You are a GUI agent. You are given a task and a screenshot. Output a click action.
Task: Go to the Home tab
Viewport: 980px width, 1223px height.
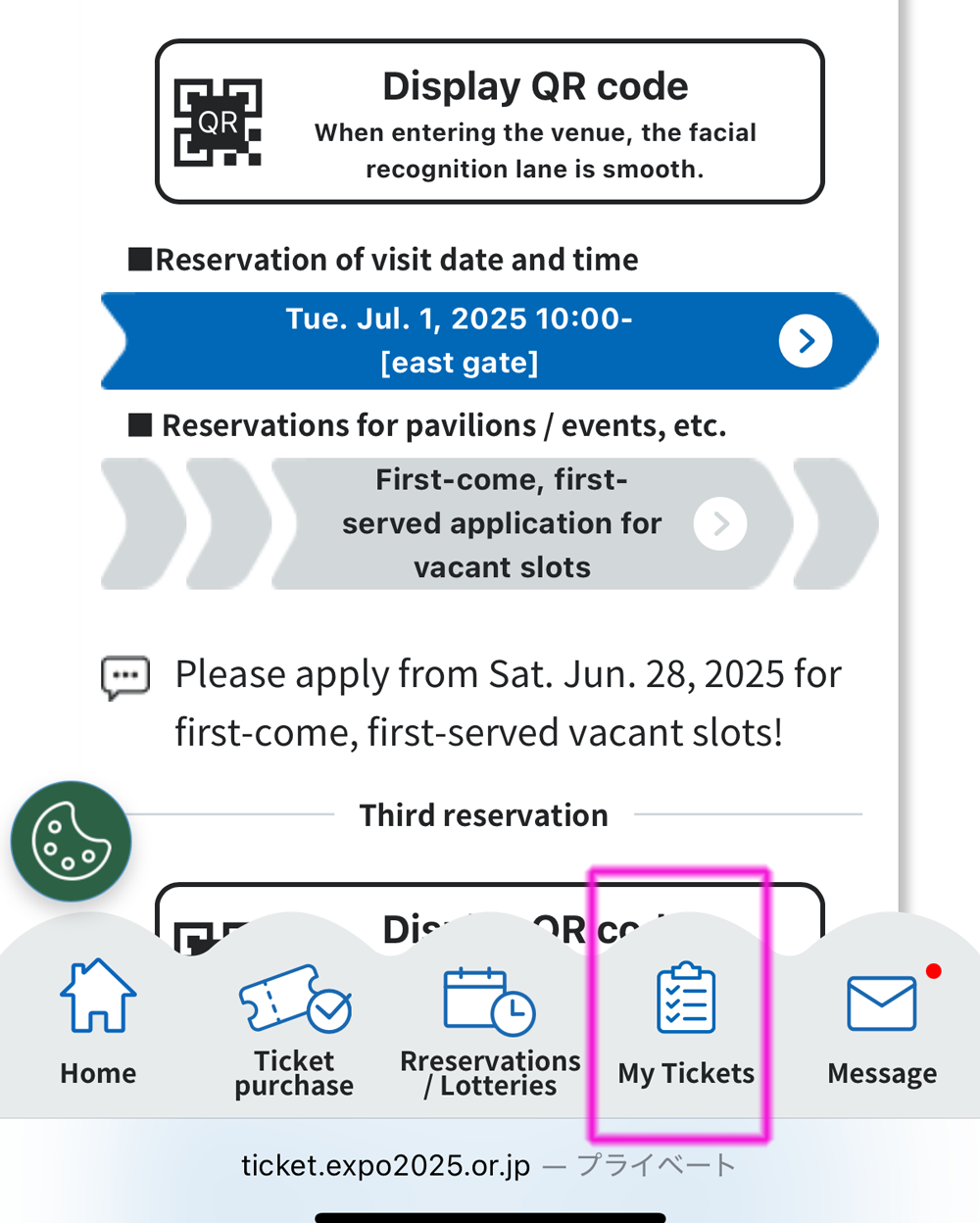[98, 1023]
